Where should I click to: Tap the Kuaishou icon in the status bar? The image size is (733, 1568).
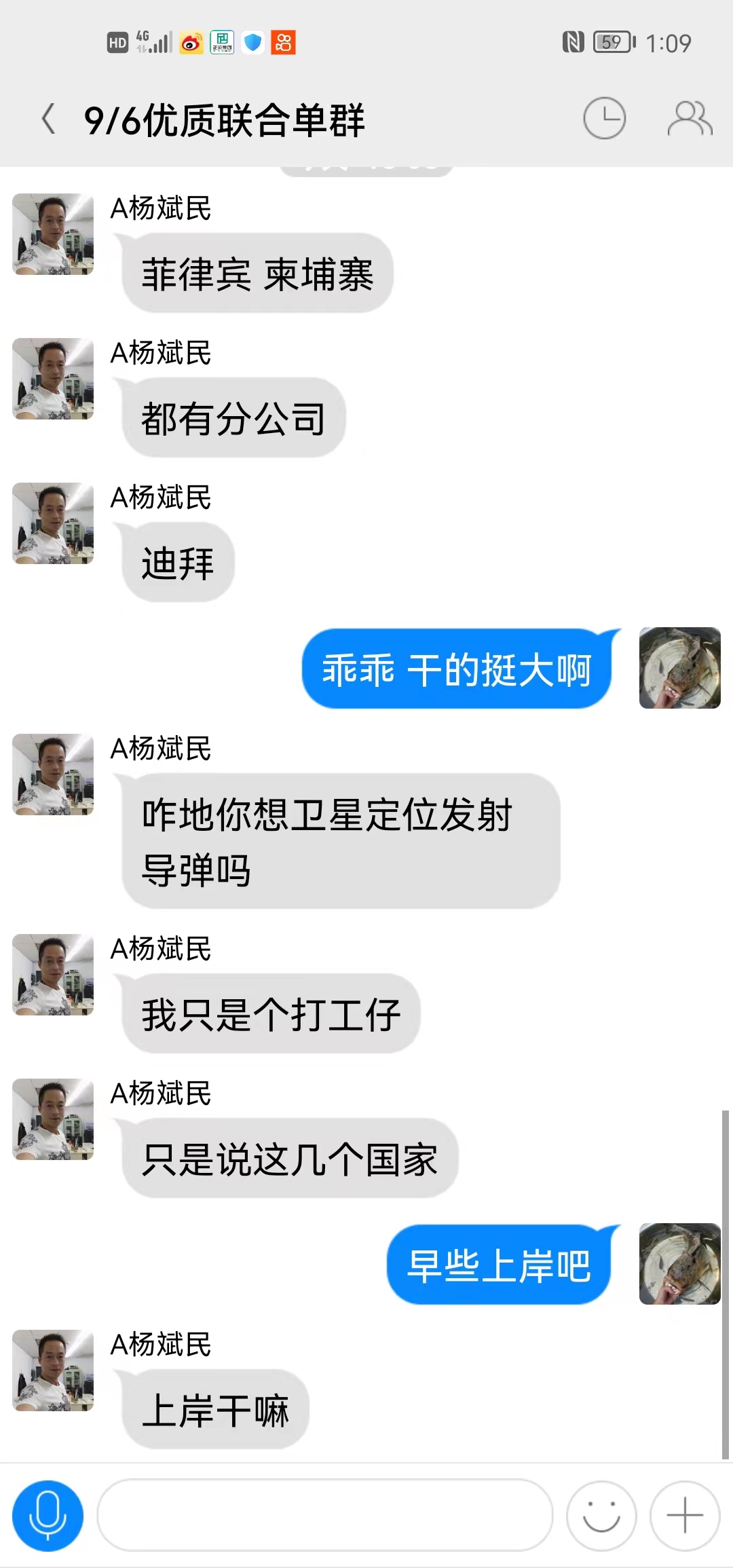(x=283, y=43)
